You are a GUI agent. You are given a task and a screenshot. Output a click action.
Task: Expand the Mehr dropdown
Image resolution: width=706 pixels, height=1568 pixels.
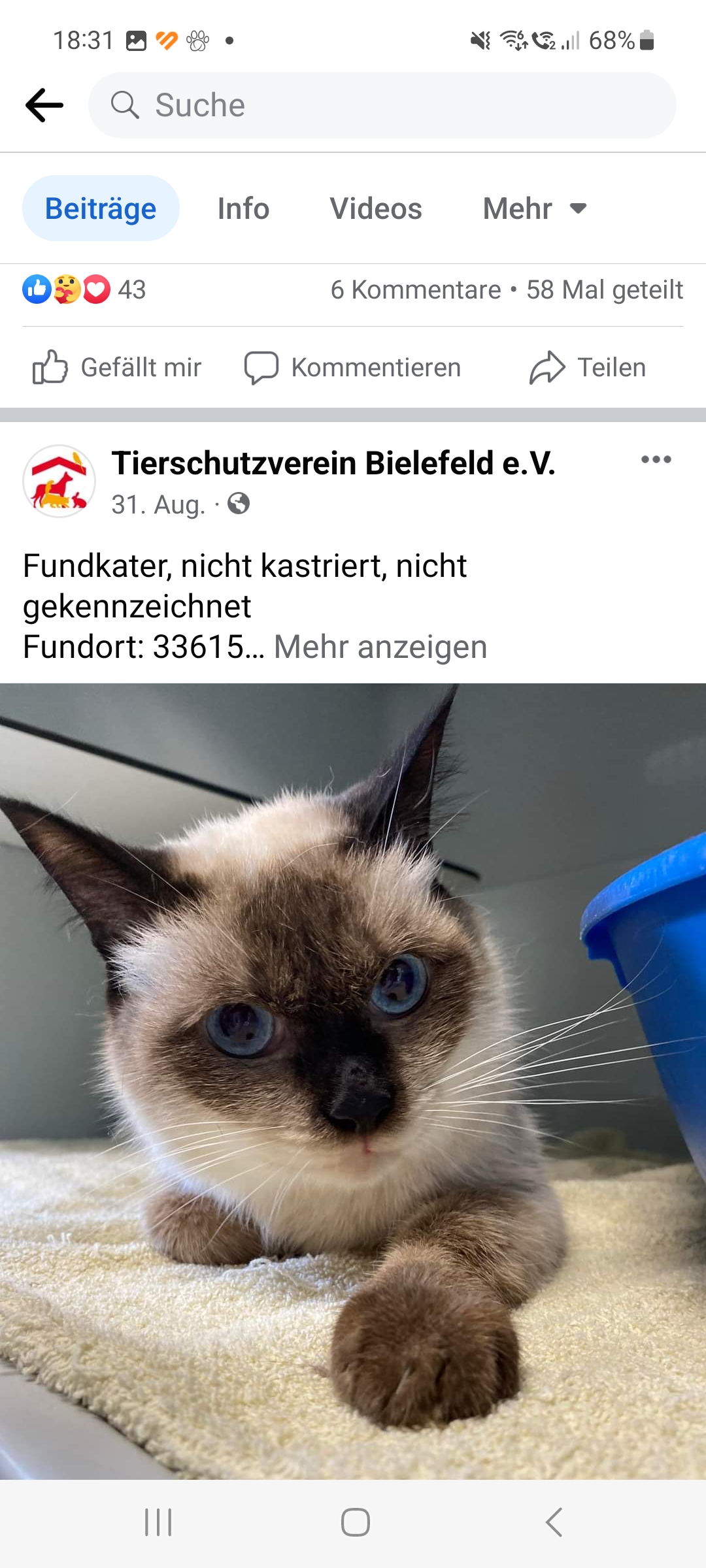click(535, 208)
